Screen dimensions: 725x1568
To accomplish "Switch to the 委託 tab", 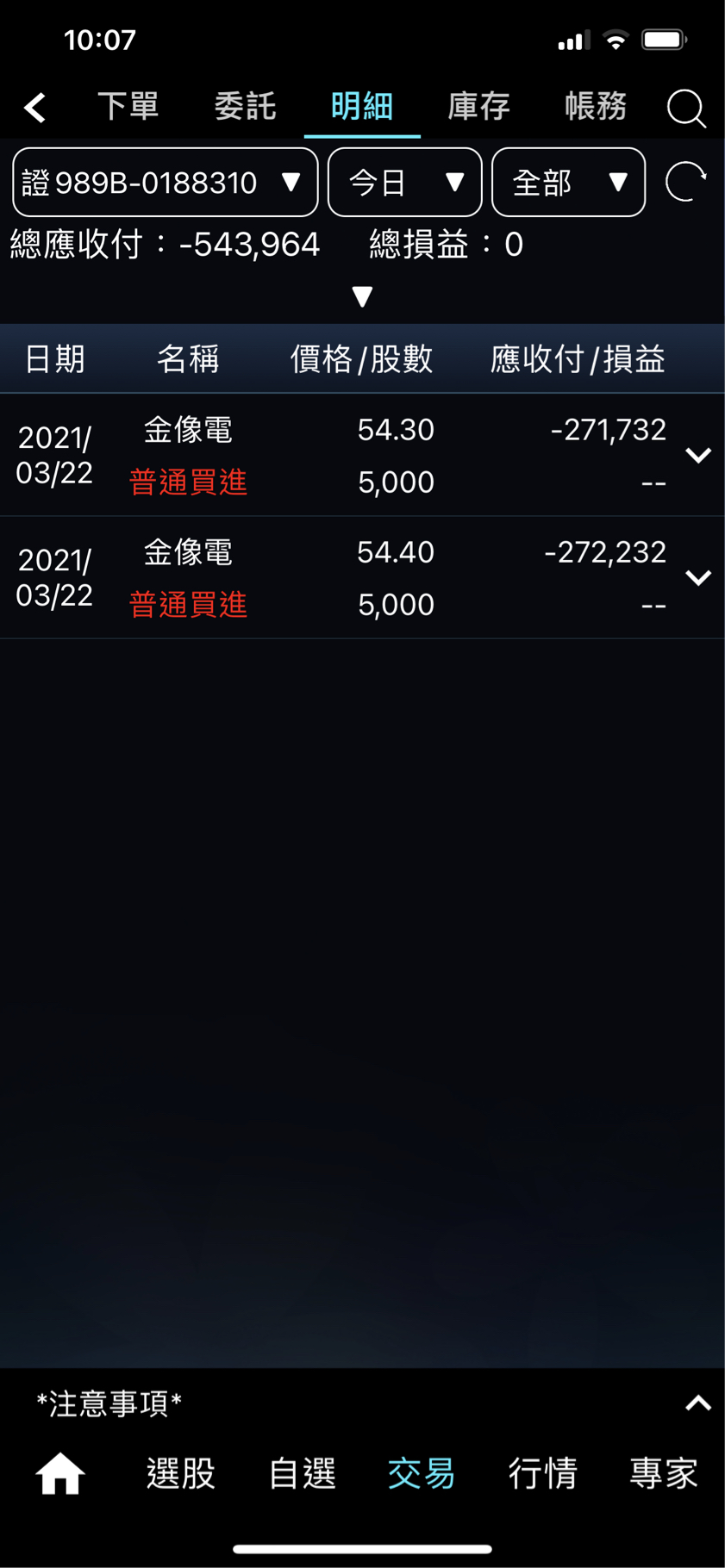I will click(245, 107).
